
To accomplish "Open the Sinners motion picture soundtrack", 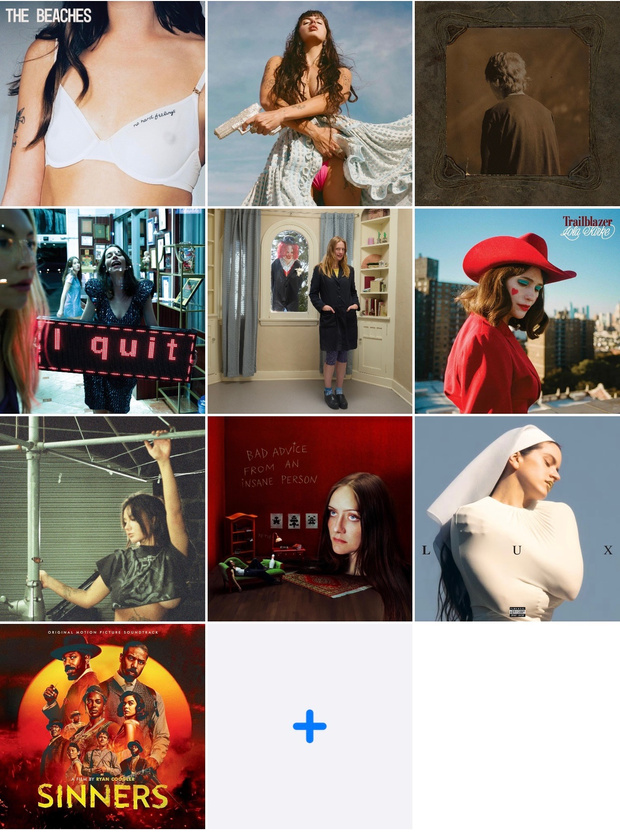I will click(x=102, y=727).
